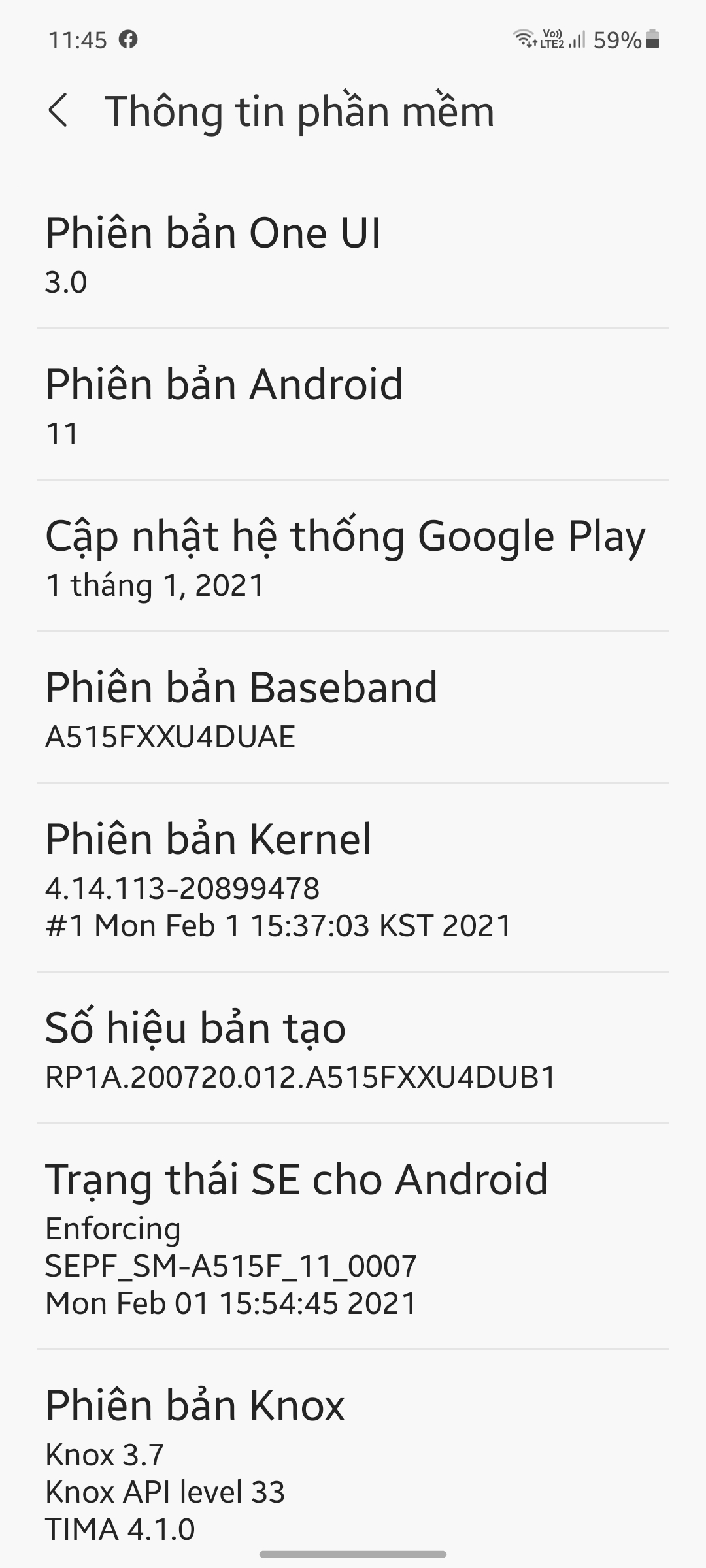This screenshot has height=1568, width=706.
Task: Tap the Phiên bản One UI row
Action: (353, 253)
